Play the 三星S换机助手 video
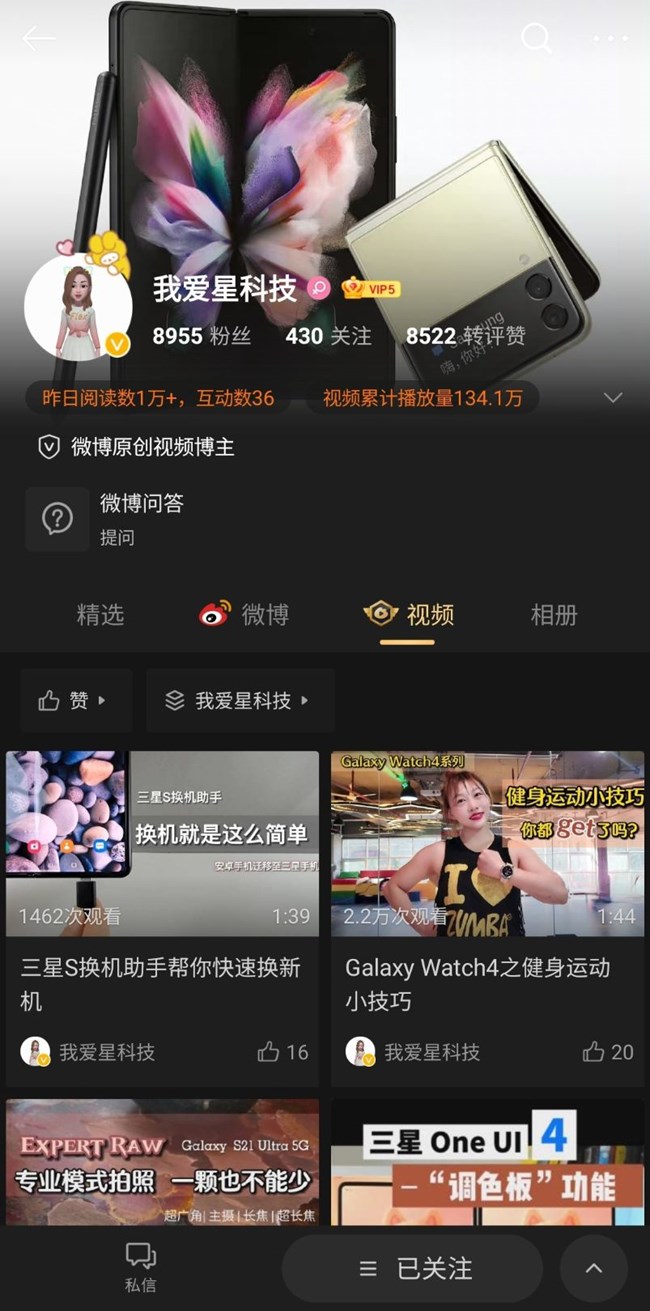The width and height of the screenshot is (650, 1311). coord(162,843)
